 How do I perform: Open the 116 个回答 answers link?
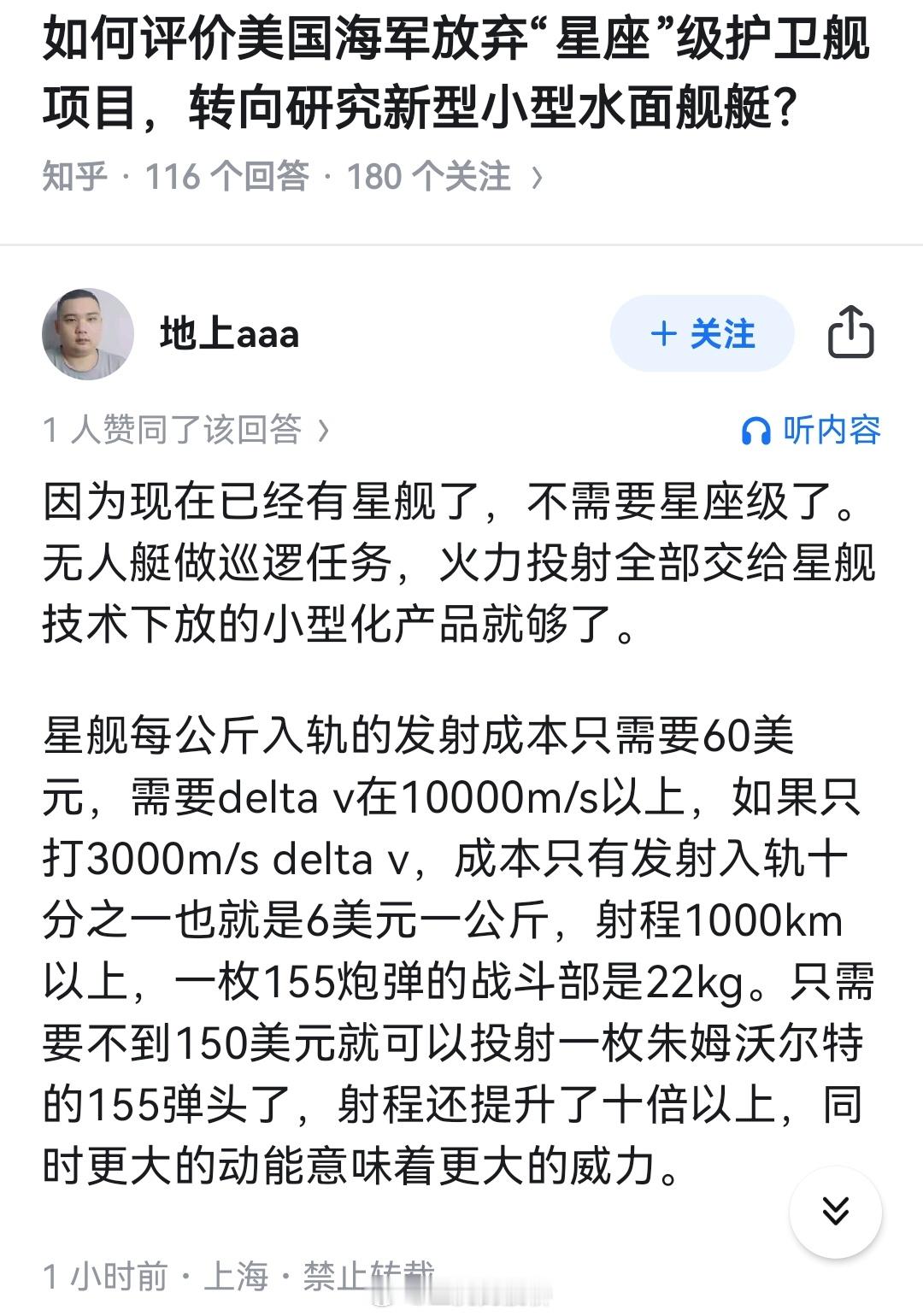[x=225, y=176]
